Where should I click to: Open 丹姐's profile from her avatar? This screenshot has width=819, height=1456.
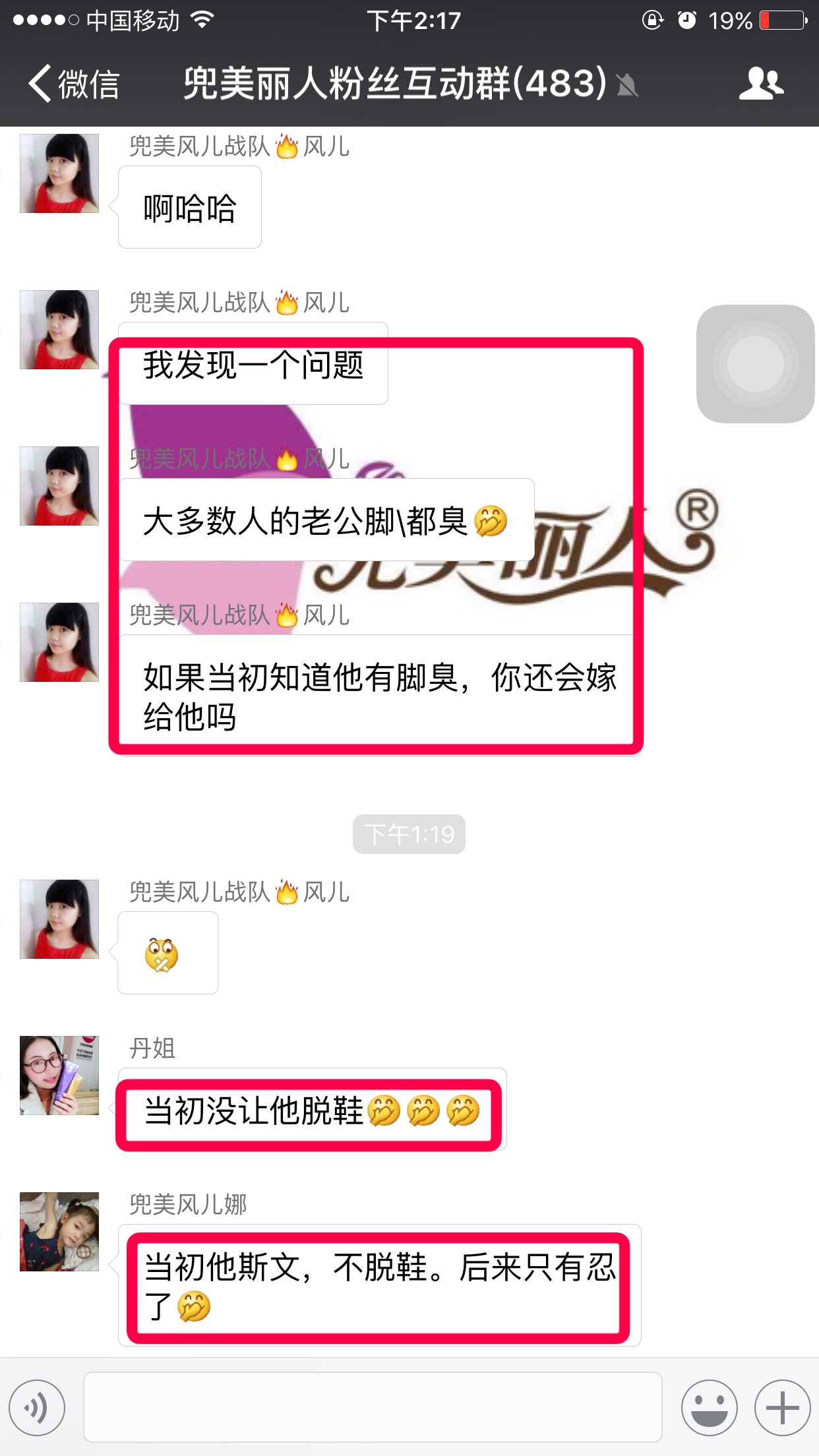(59, 1076)
